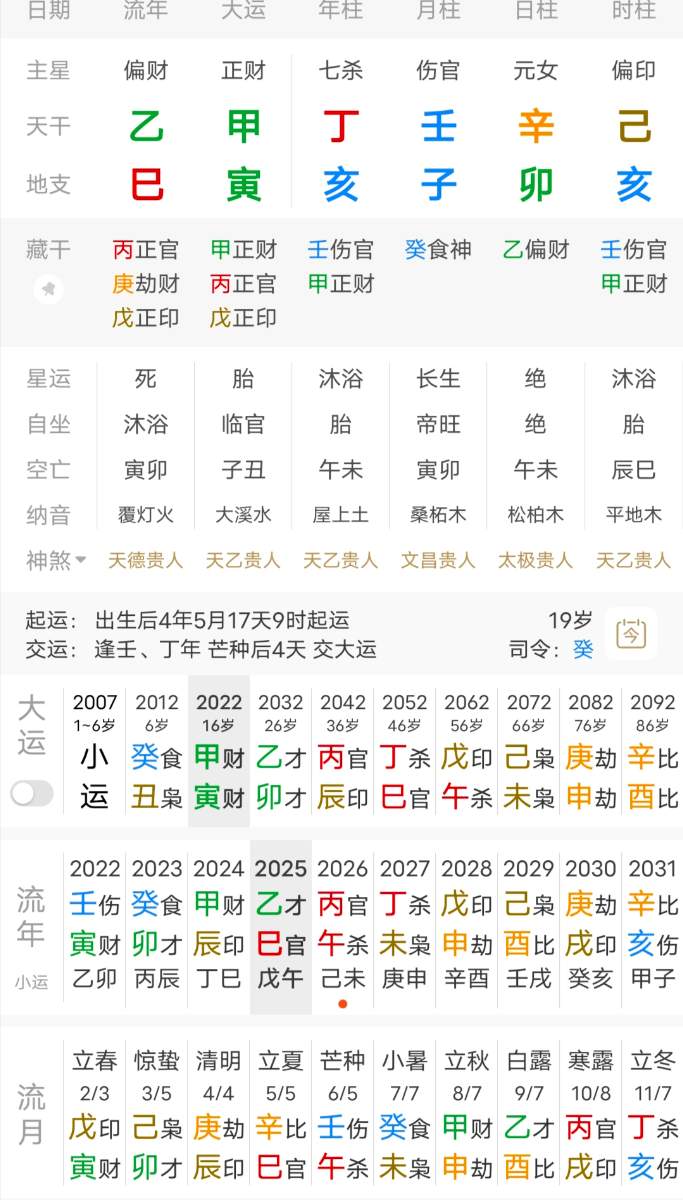This screenshot has width=683, height=1200.
Task: Jump to today via the 今 calendar icon
Action: point(631,634)
